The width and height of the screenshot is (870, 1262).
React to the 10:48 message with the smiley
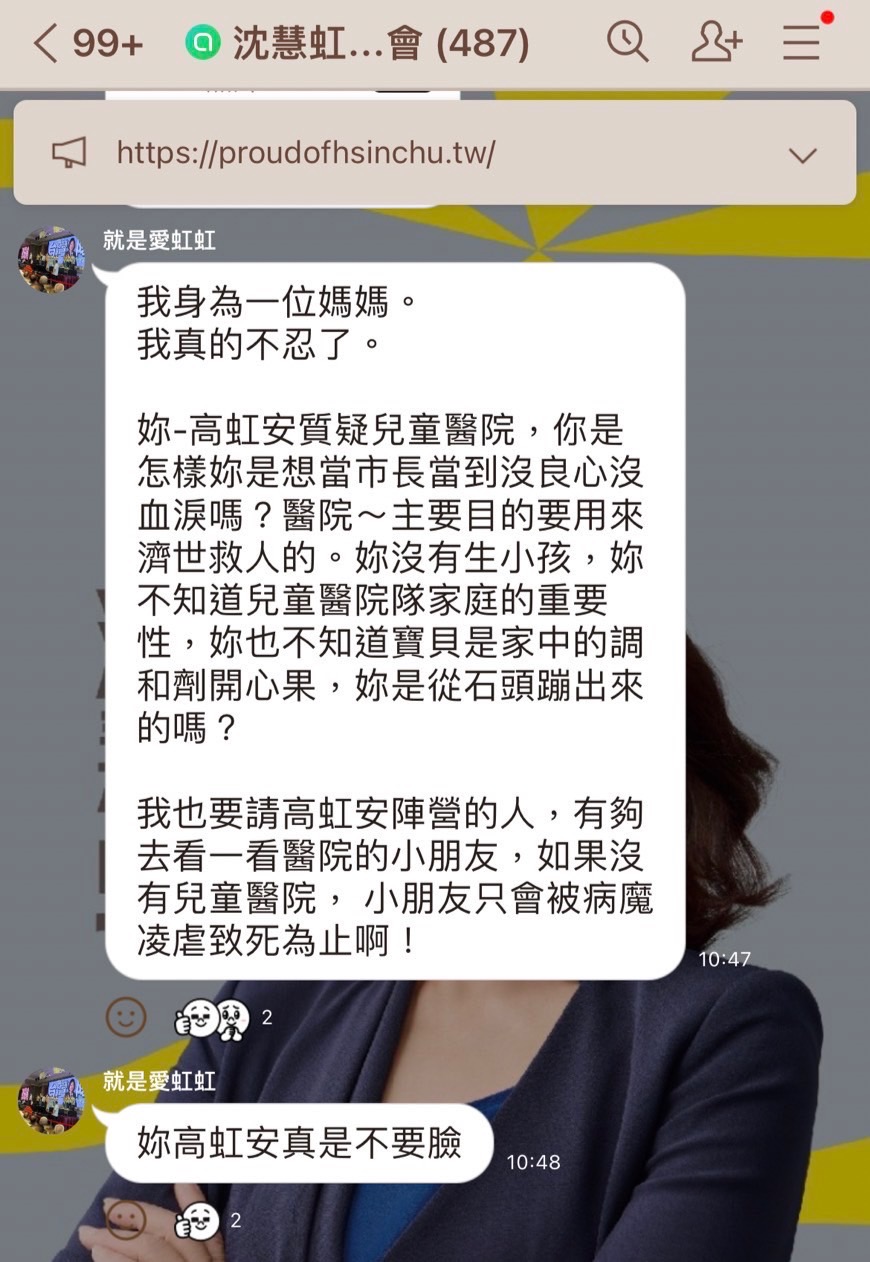[x=126, y=1220]
